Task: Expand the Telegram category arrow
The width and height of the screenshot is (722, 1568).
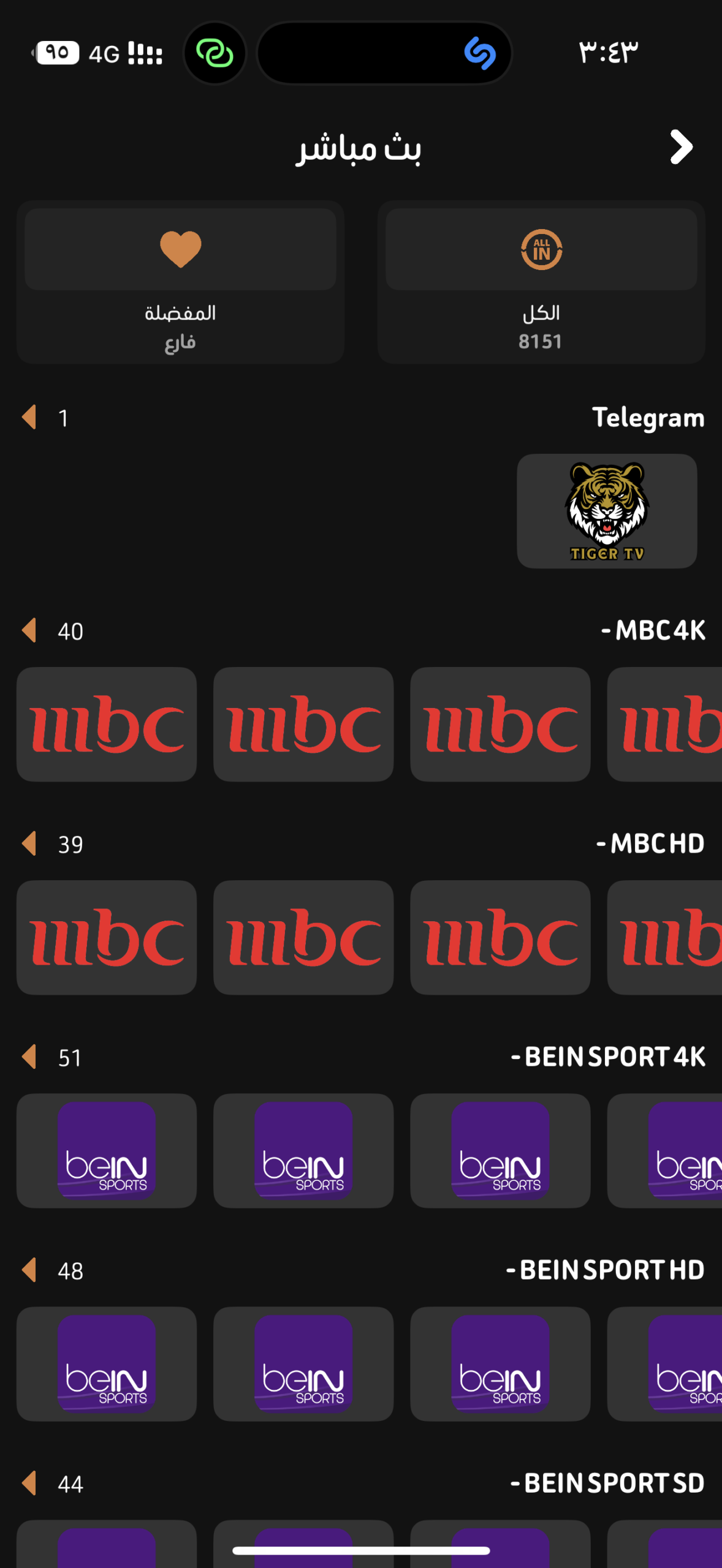Action: tap(29, 417)
